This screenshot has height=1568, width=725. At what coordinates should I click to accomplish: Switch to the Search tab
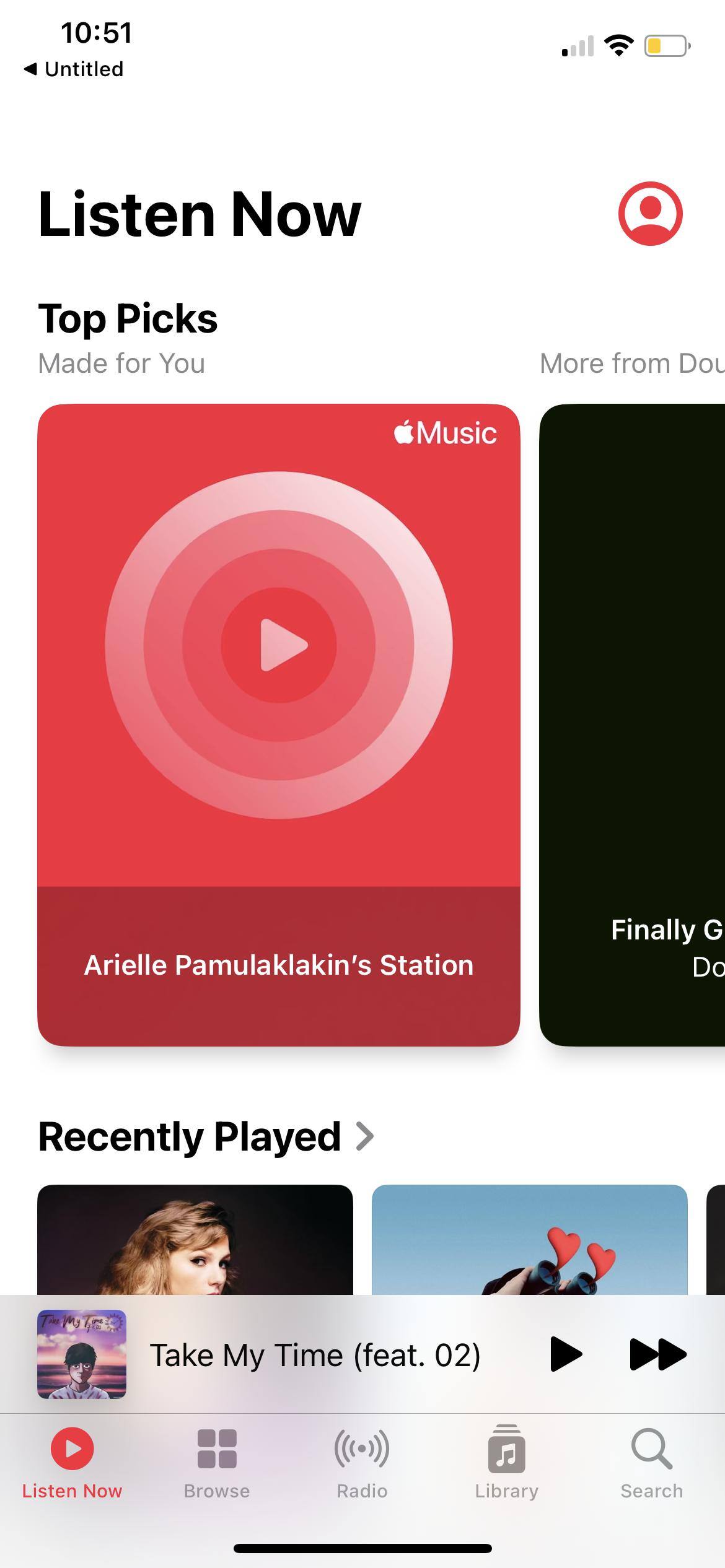tap(651, 1464)
